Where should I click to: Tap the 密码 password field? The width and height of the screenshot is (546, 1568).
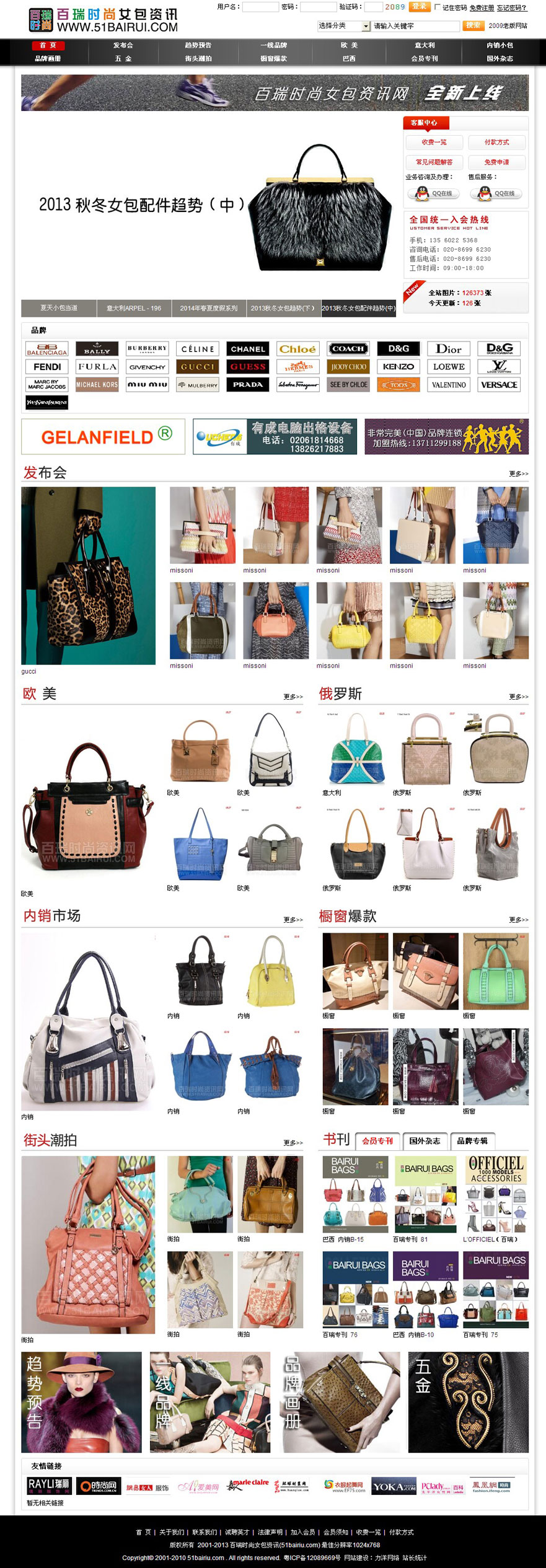pos(317,7)
